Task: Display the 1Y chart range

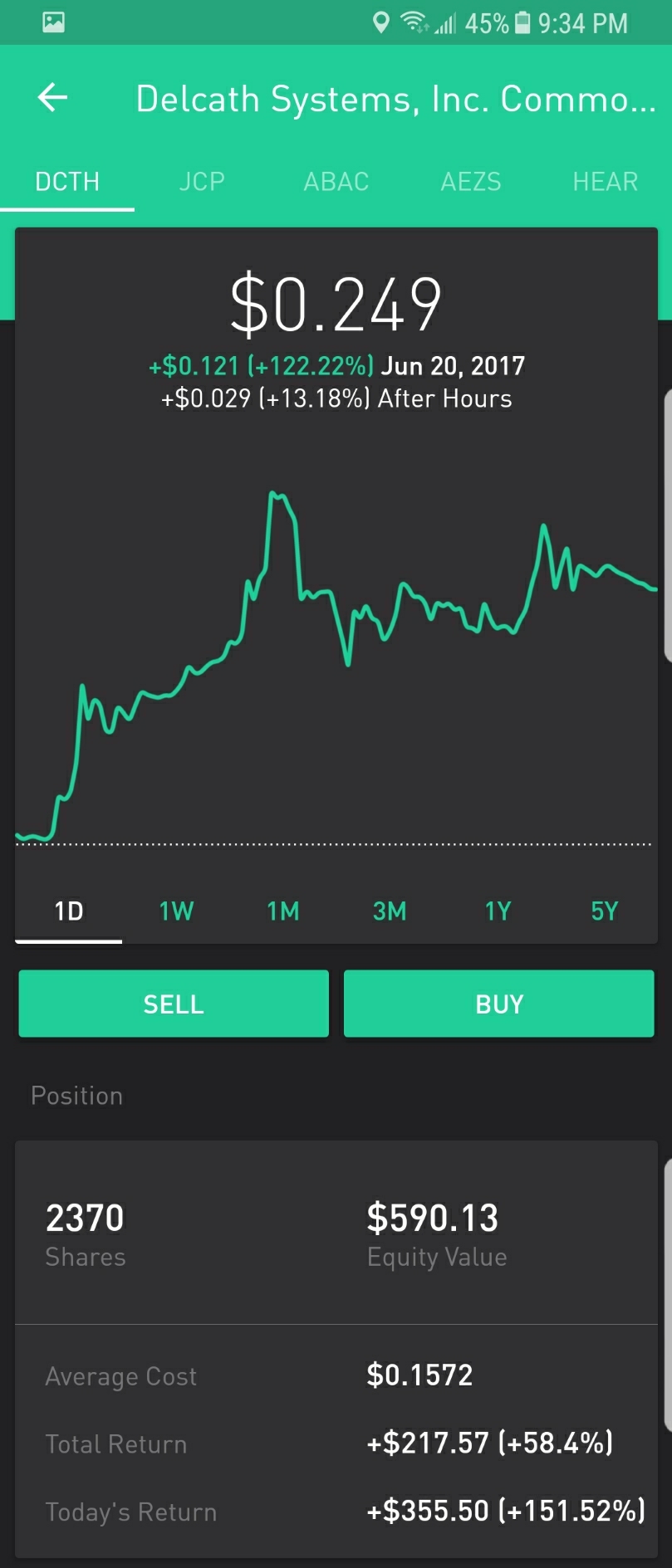Action: 498,911
